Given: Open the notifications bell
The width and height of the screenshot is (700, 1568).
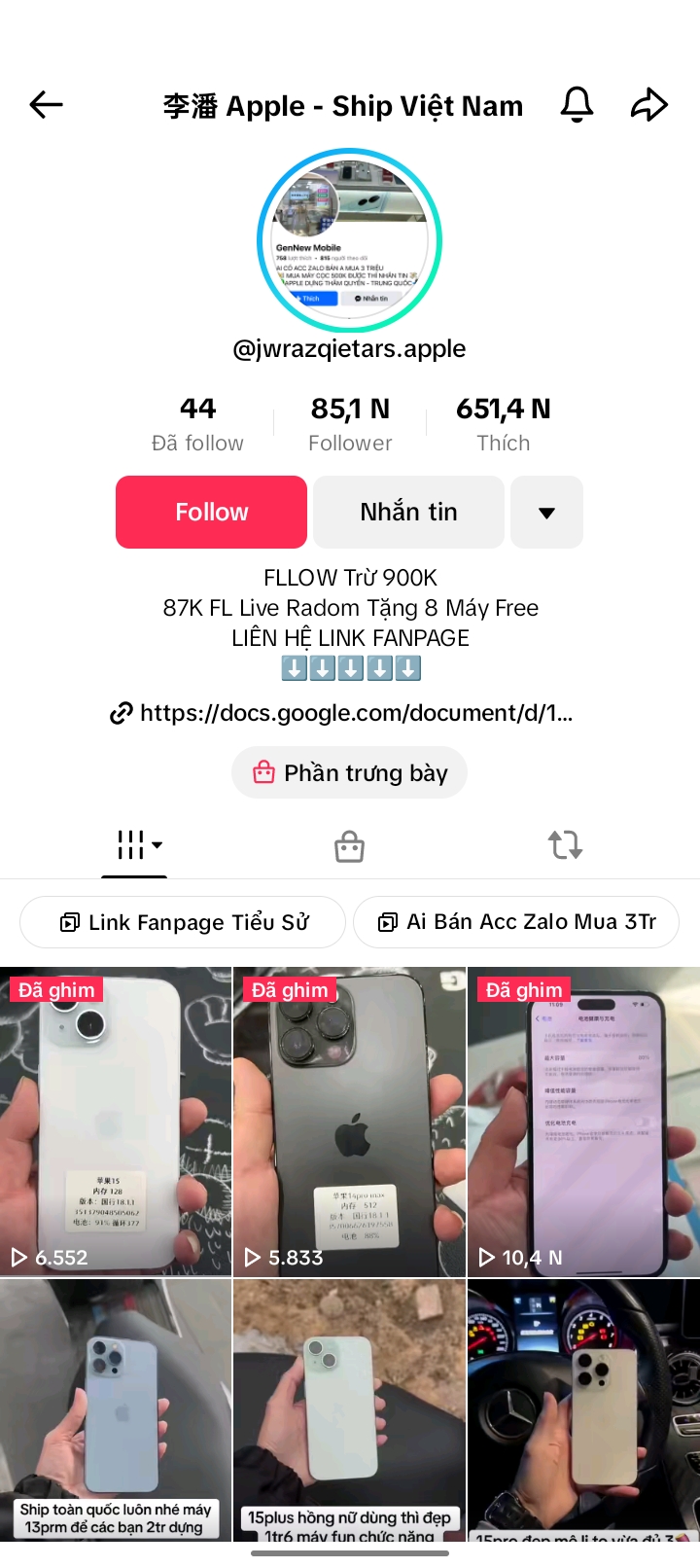Looking at the screenshot, I should 577,104.
